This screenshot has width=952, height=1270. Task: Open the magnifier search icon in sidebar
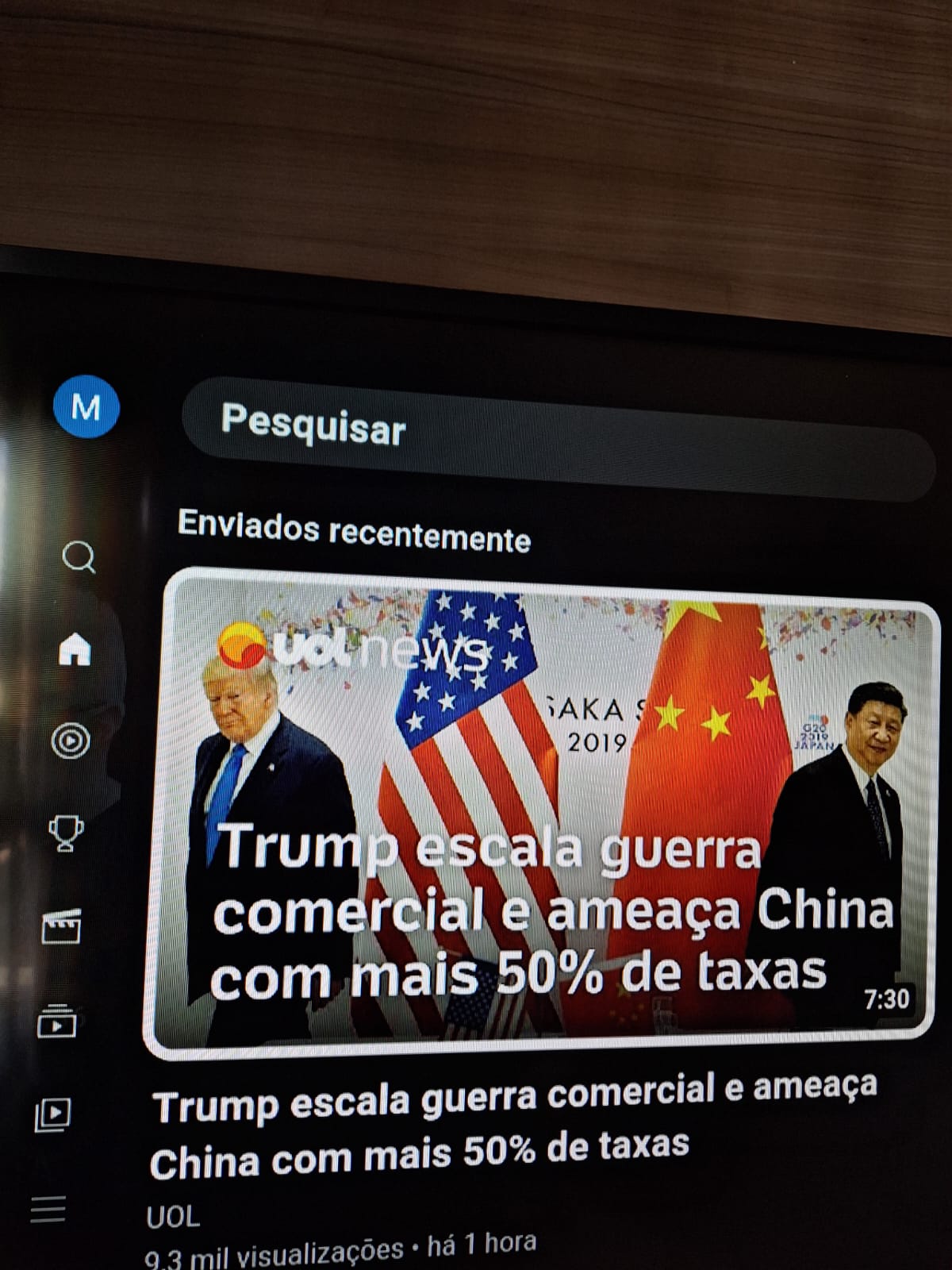[79, 557]
